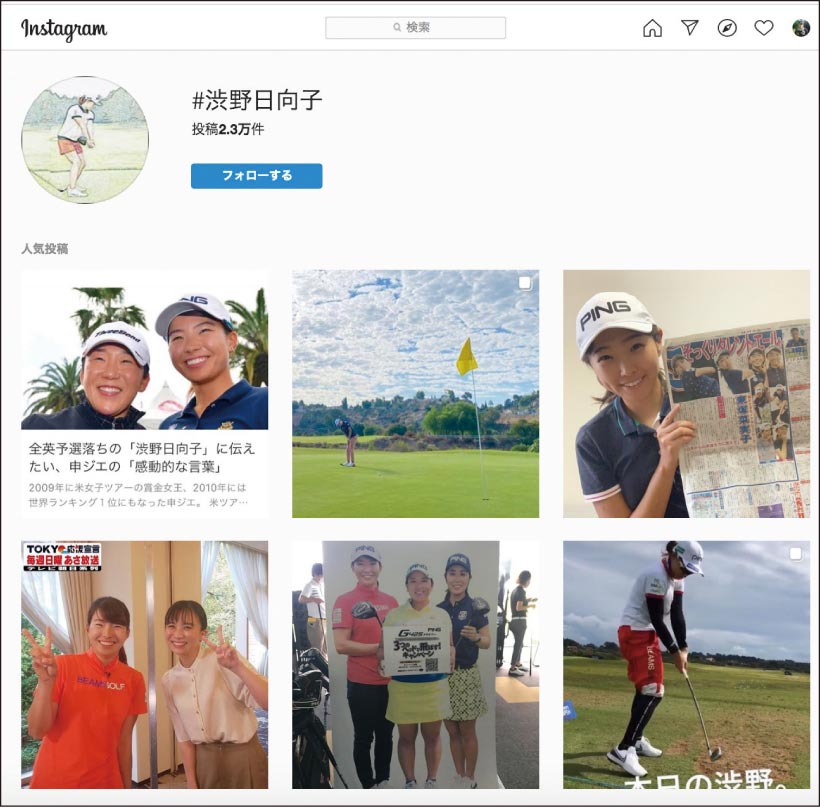Open the yellow flag putting green post
Image resolution: width=820 pixels, height=808 pixels.
click(415, 393)
